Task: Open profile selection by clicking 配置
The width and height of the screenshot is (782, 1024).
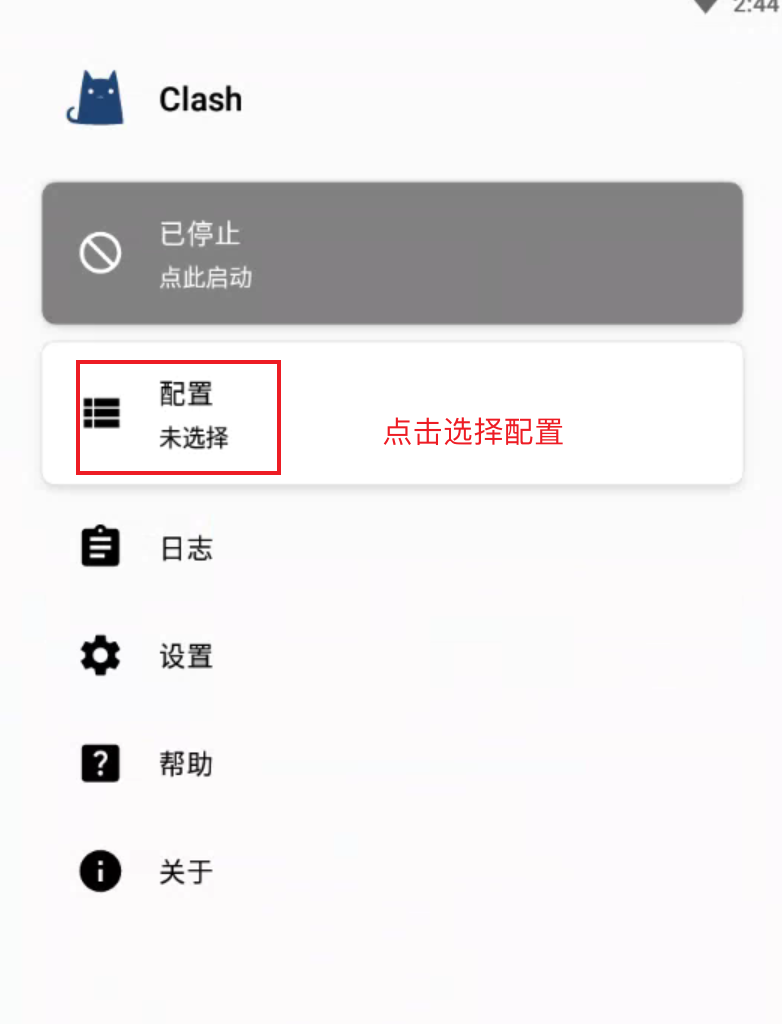Action: point(186,394)
